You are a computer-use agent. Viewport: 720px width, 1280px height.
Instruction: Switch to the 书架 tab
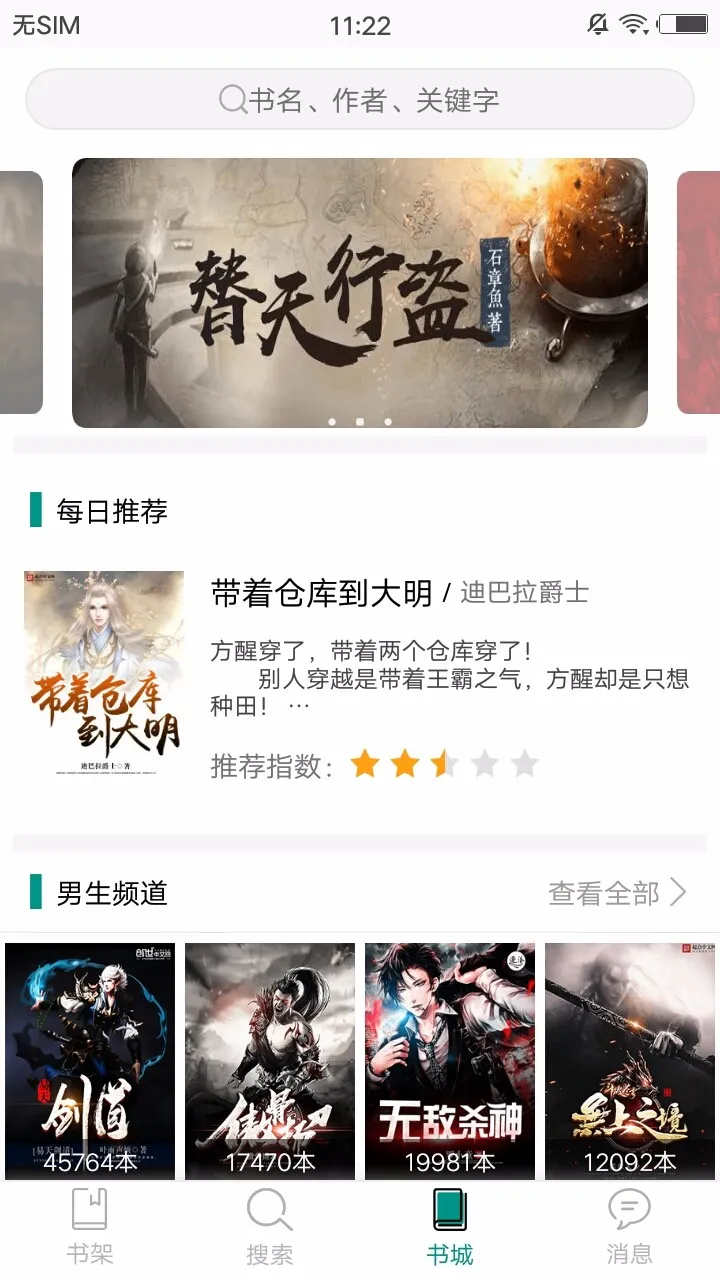pos(90,1227)
